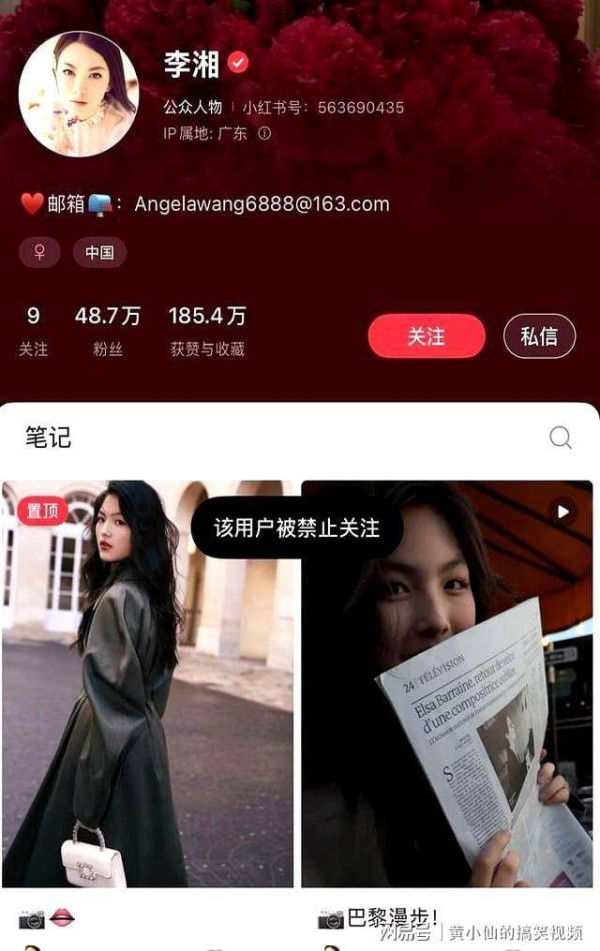Open the 关注 following list
This screenshot has width=600, height=951.
tap(33, 331)
